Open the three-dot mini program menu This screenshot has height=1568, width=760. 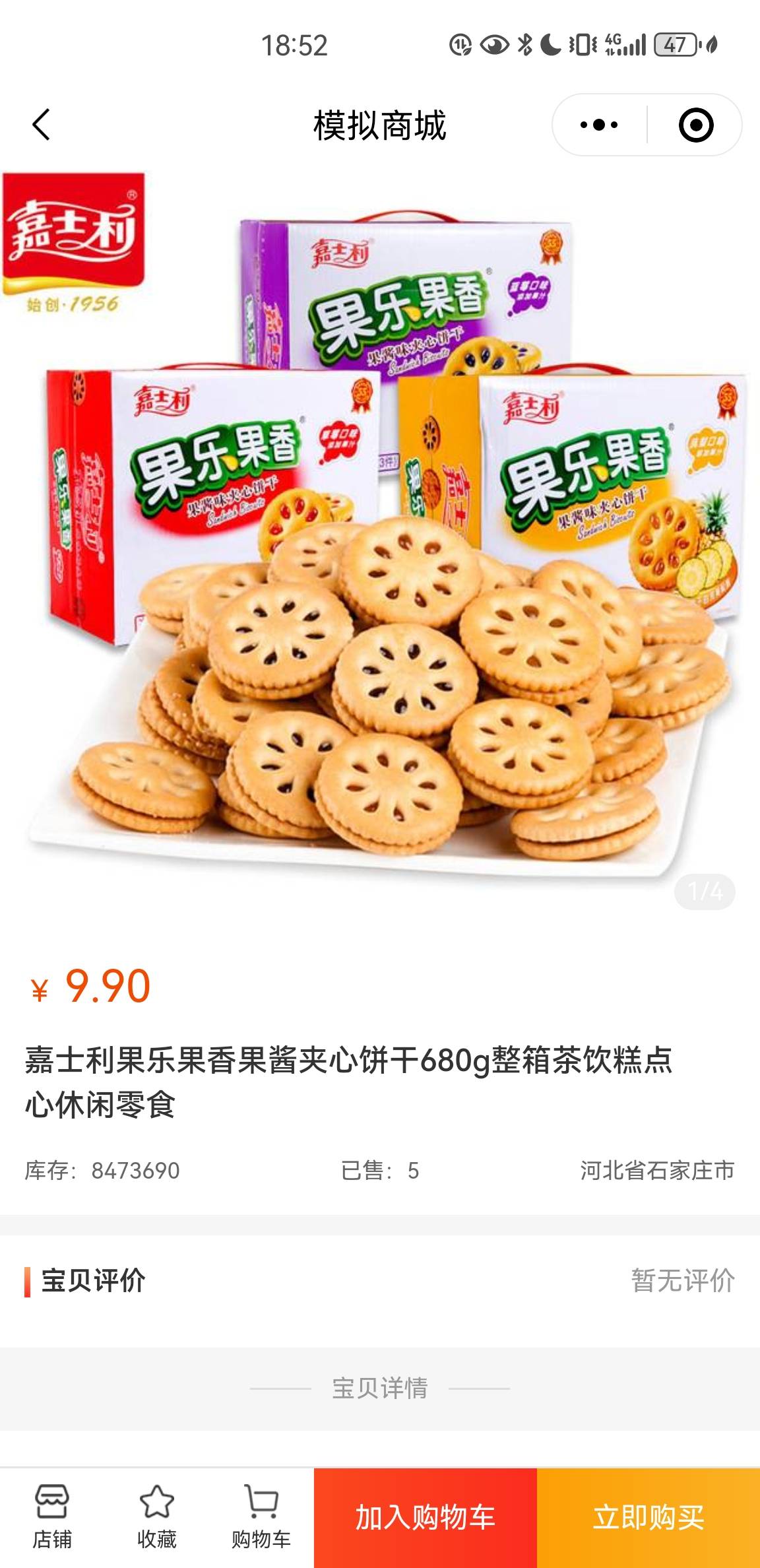click(x=599, y=125)
